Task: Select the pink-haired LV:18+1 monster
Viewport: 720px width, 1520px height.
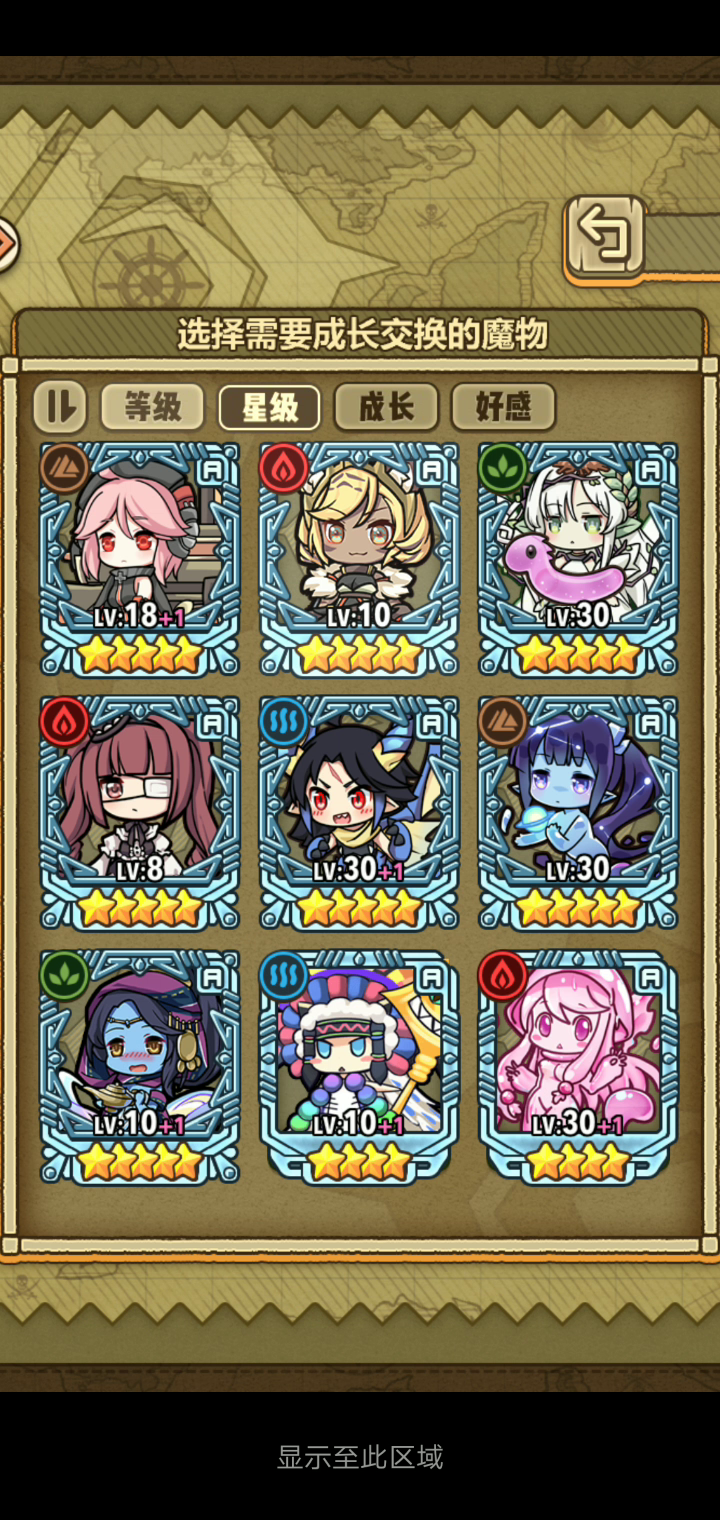Action: (x=140, y=558)
